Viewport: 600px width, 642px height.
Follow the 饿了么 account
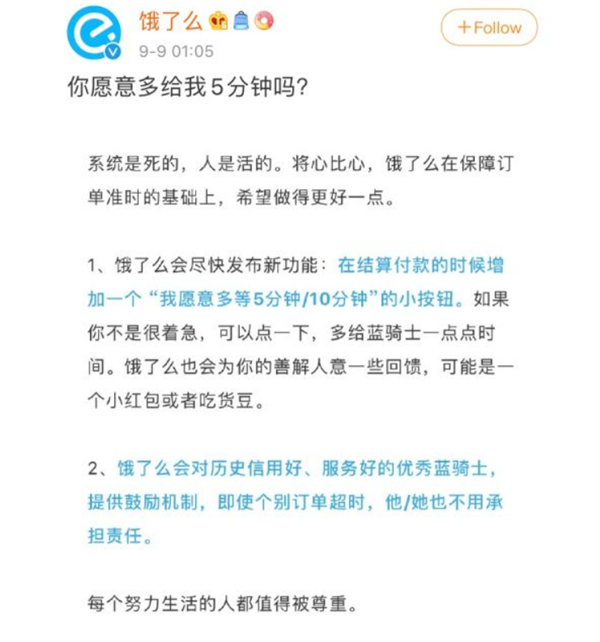(x=489, y=28)
